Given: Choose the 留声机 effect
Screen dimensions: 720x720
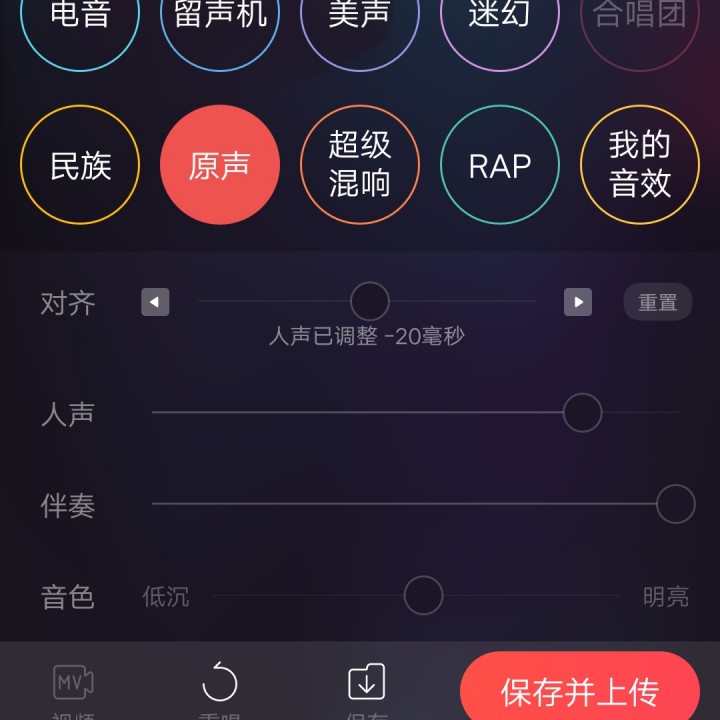Looking at the screenshot, I should [220, 20].
